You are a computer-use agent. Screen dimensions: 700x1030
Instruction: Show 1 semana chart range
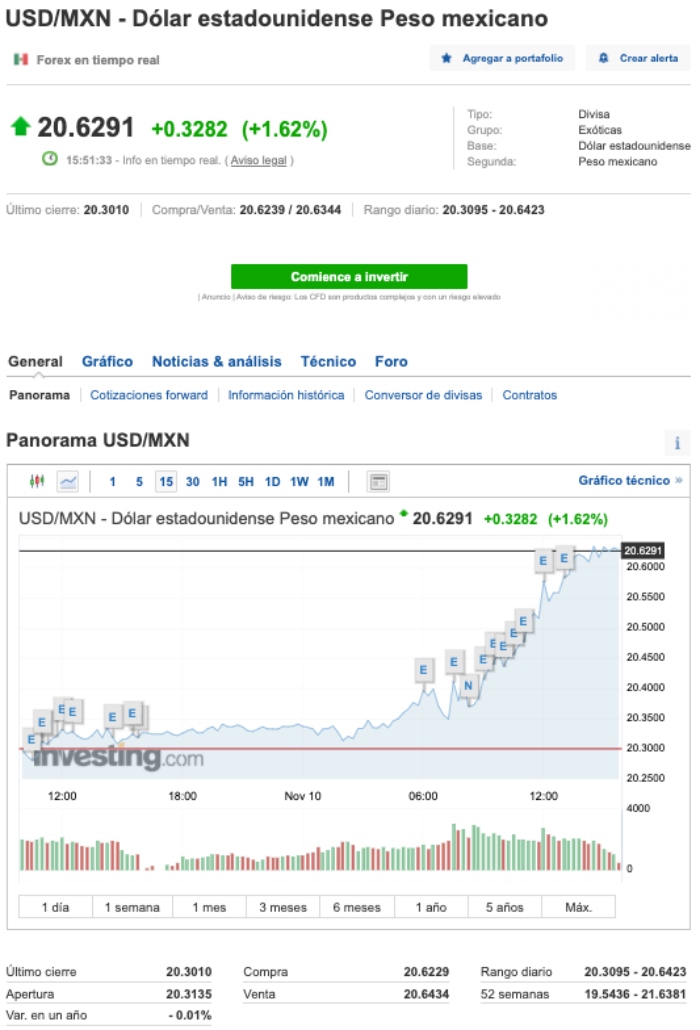(x=132, y=907)
